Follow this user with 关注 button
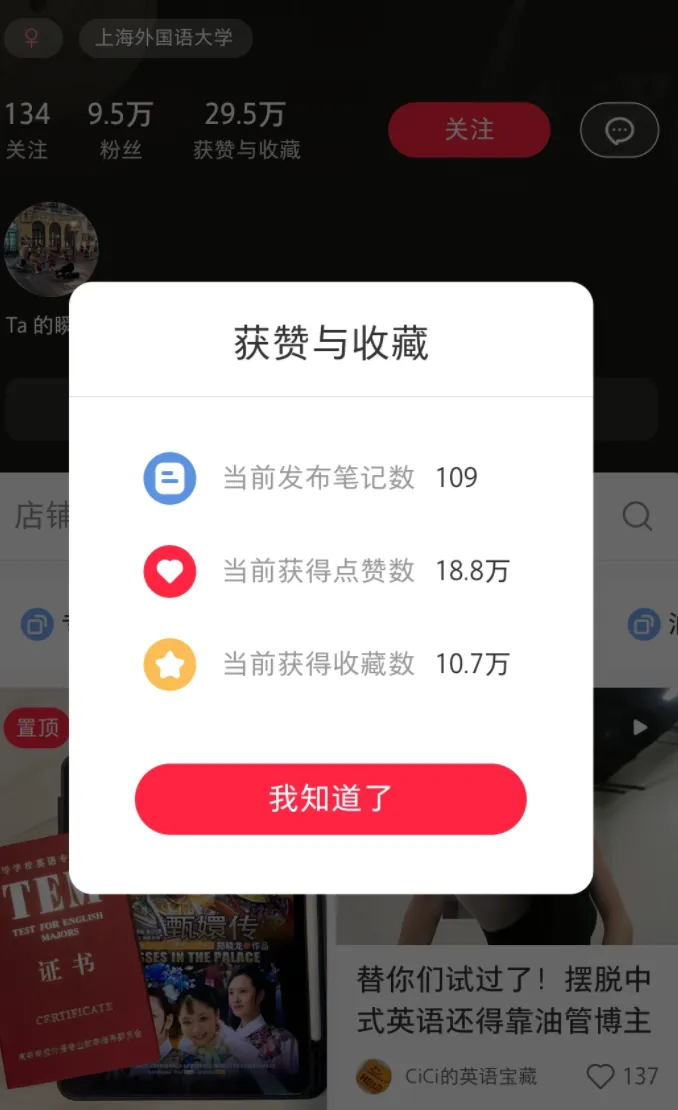The width and height of the screenshot is (678, 1110). pos(469,130)
